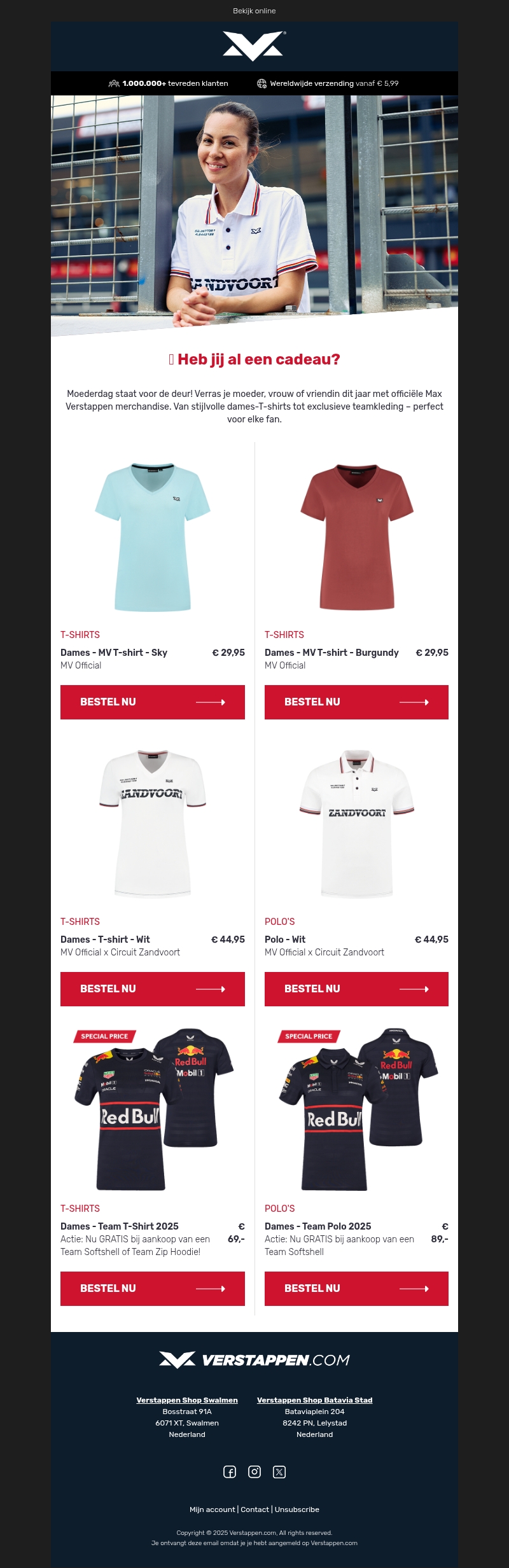View the sky blue T-shirt product image
Image resolution: width=509 pixels, height=1568 pixels.
tap(153, 537)
